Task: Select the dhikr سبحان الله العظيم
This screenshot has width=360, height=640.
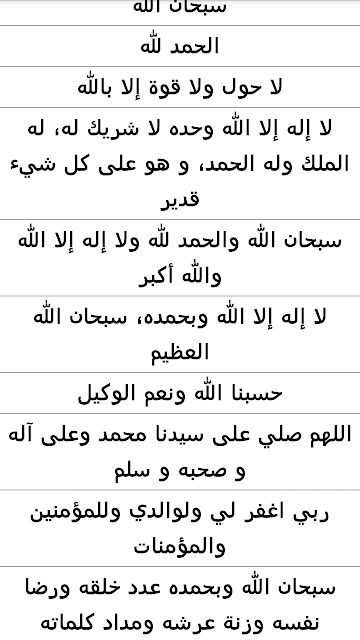Action: pos(180,334)
